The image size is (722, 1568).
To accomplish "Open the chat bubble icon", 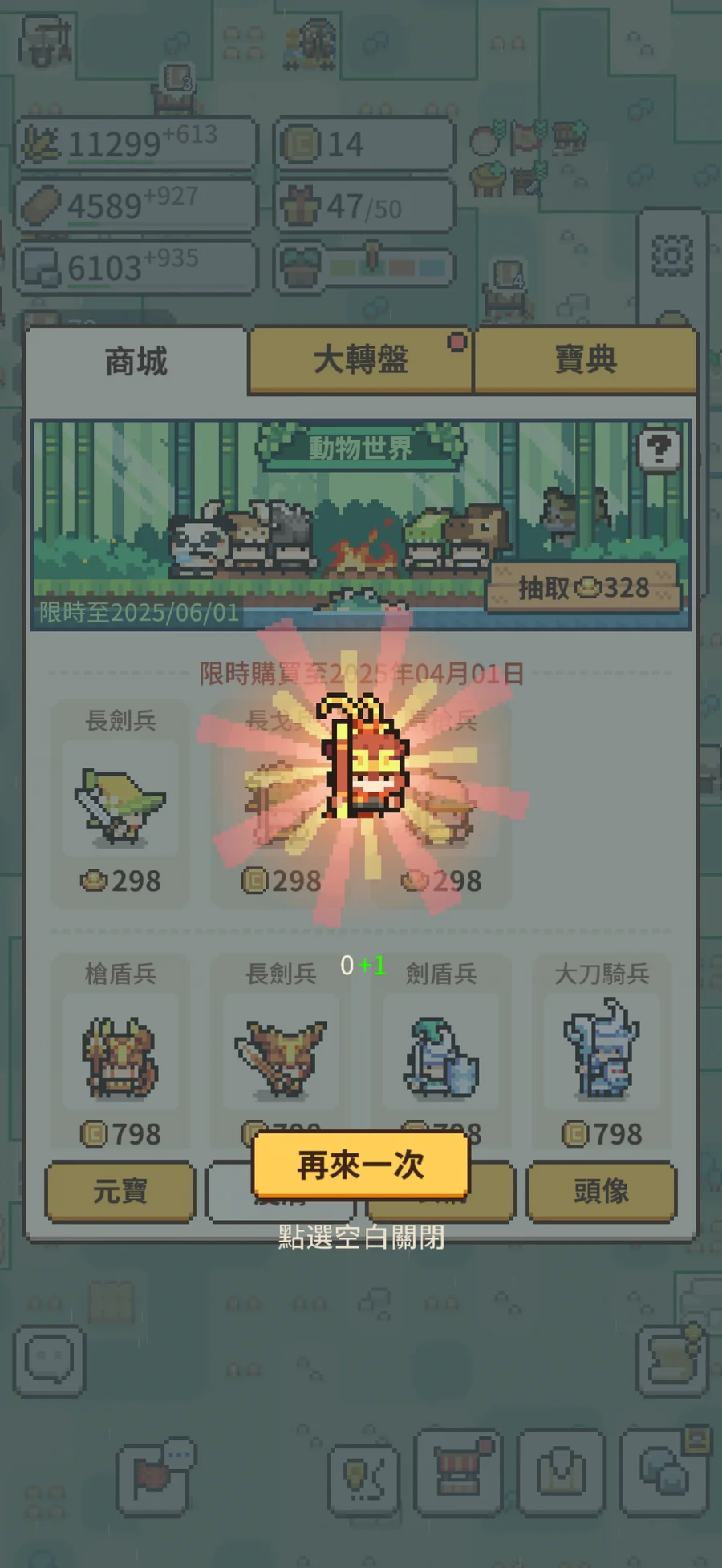I will click(x=49, y=1359).
